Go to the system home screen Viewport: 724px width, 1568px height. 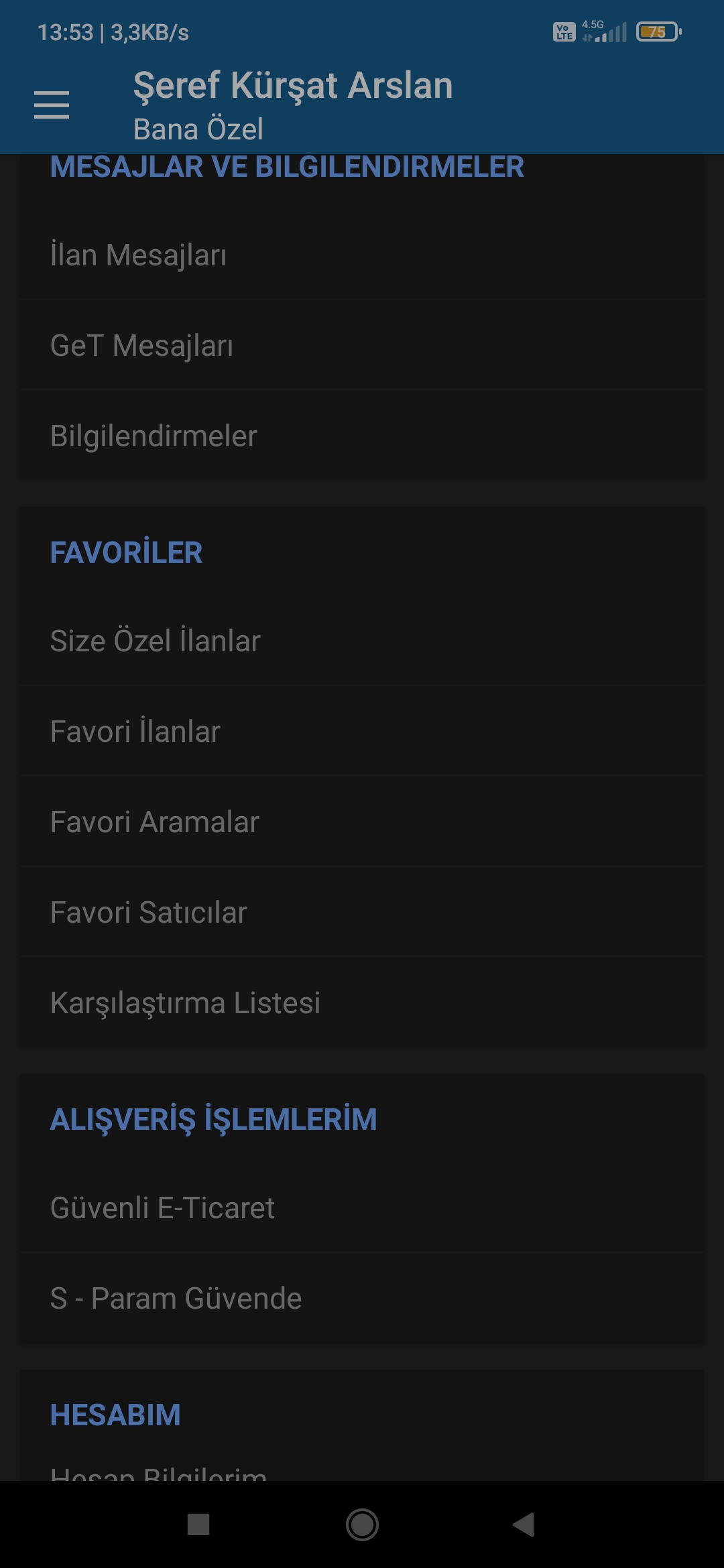[362, 1524]
